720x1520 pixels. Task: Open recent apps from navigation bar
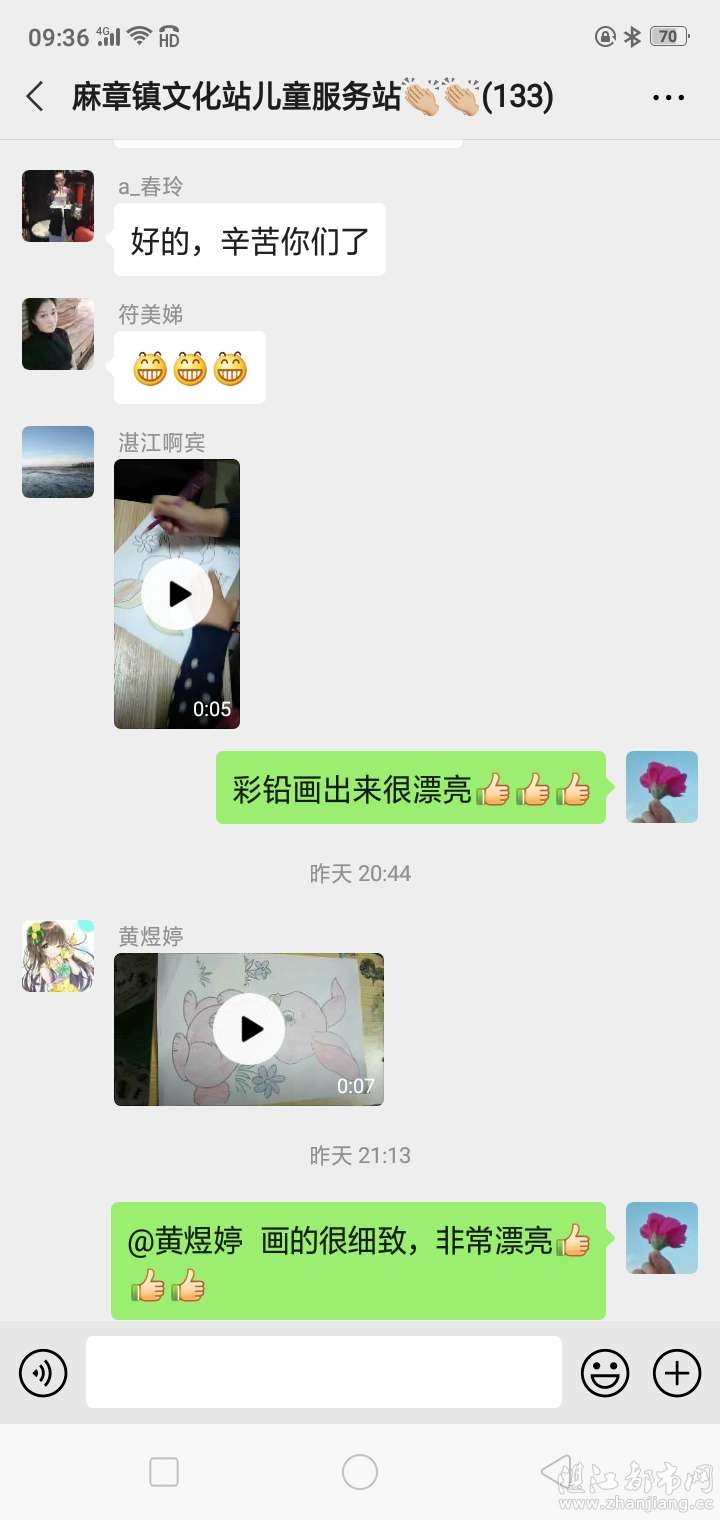pos(164,1472)
